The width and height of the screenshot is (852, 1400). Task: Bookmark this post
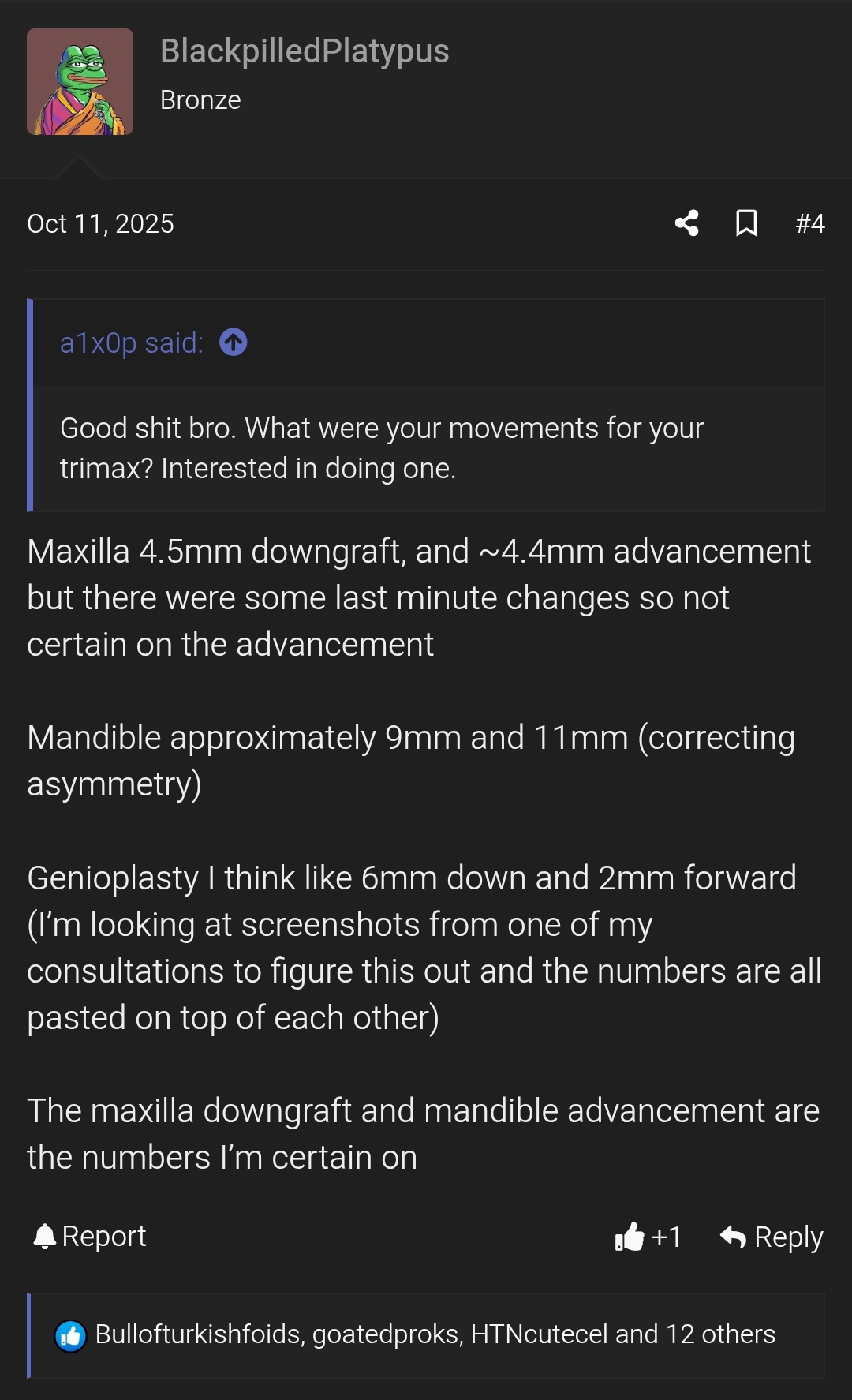pos(745,224)
